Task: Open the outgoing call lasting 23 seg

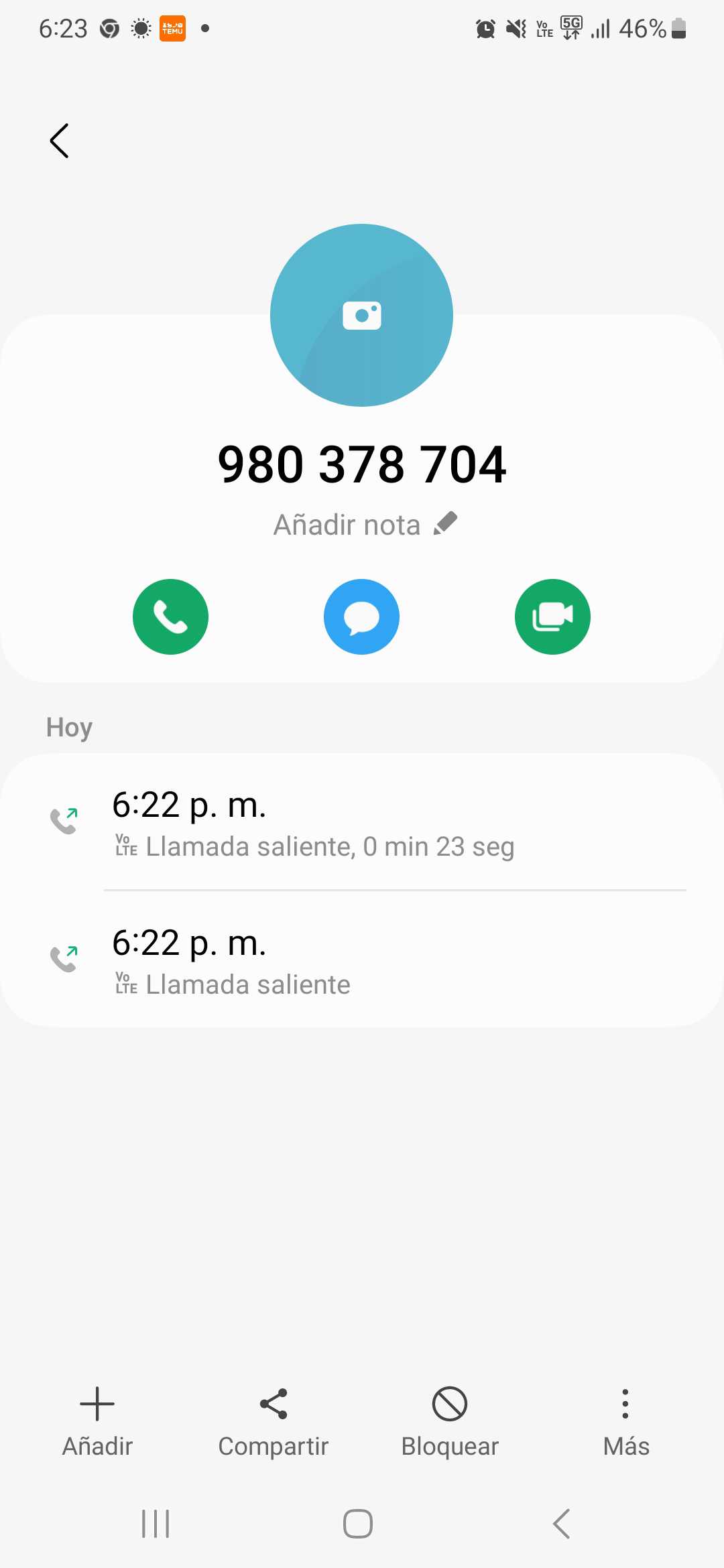Action: pyautogui.click(x=362, y=824)
